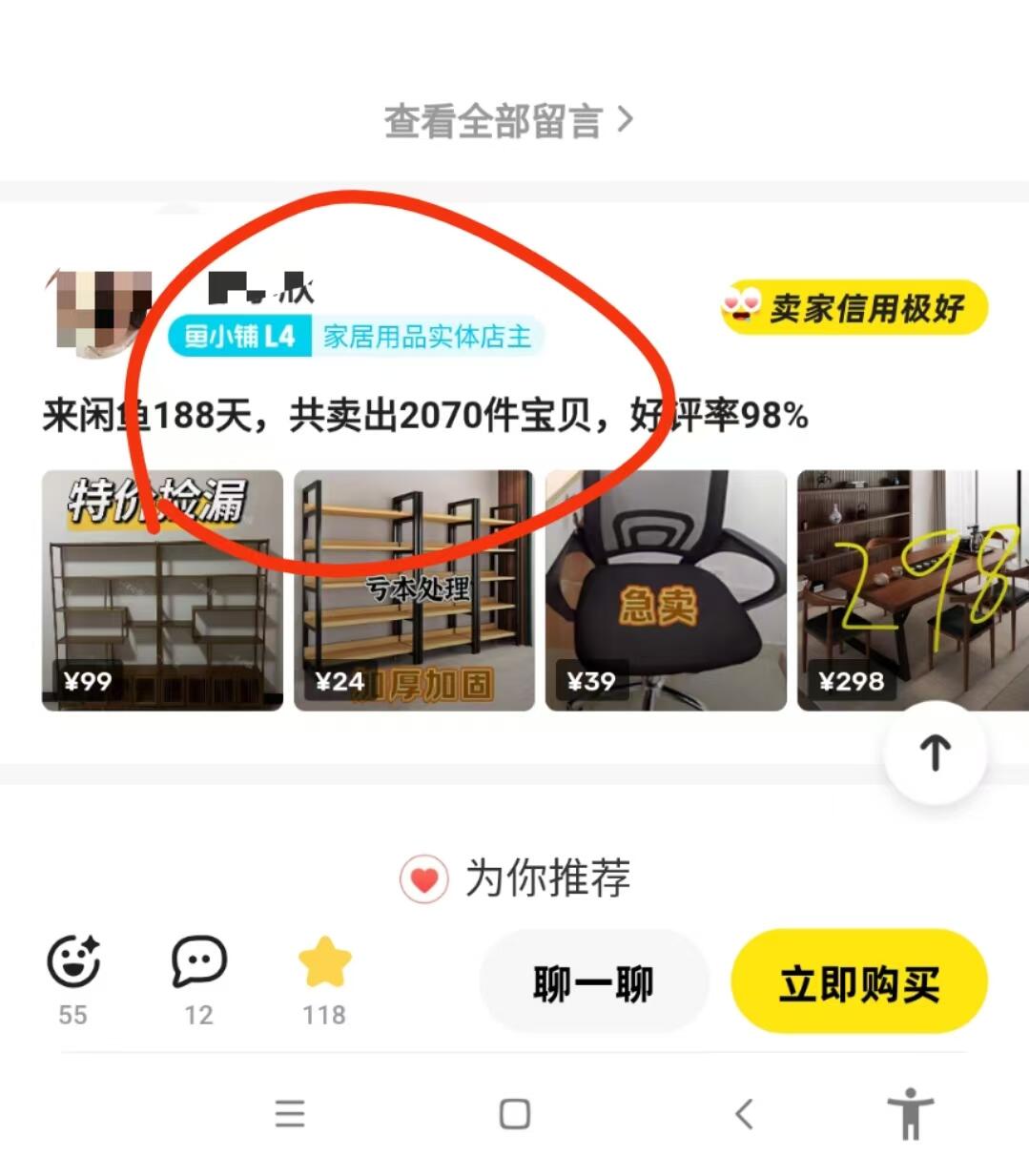Tap the 卖家信用极好 credit badge

coord(854,308)
